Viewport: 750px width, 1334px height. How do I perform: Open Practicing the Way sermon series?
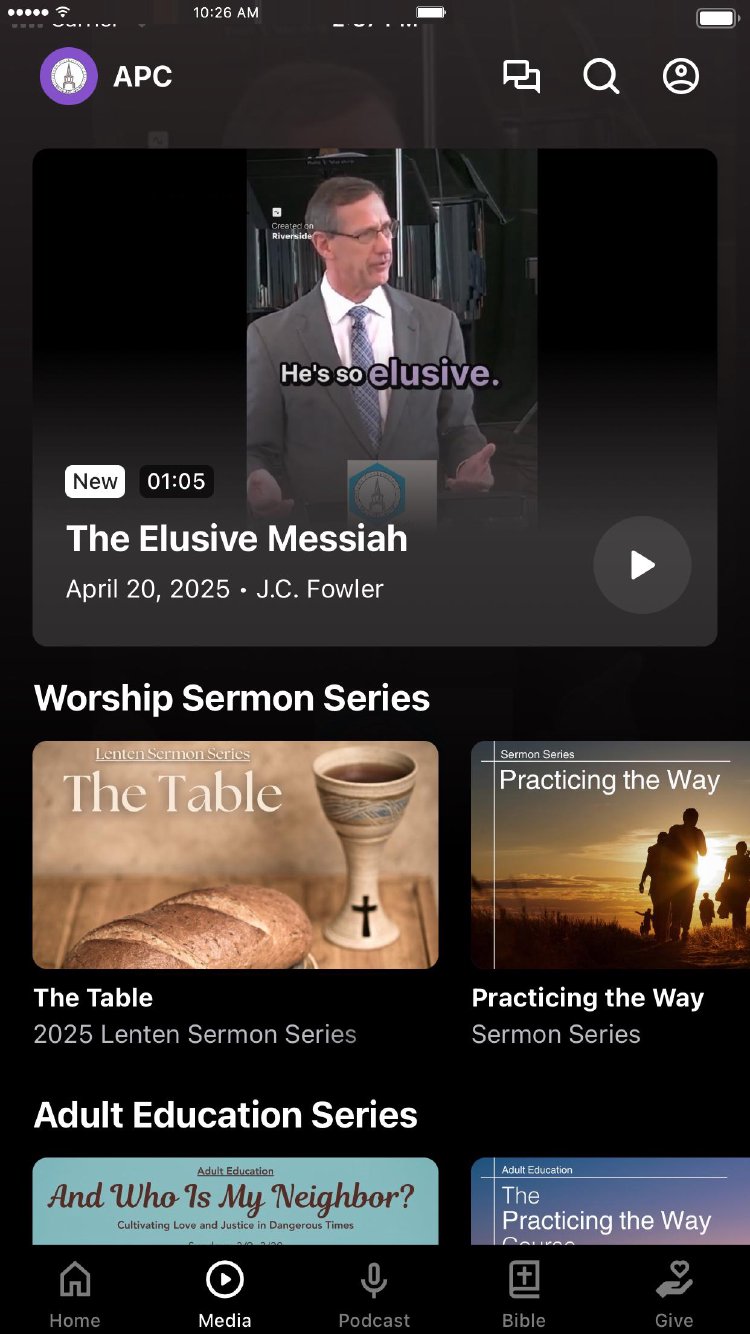610,855
